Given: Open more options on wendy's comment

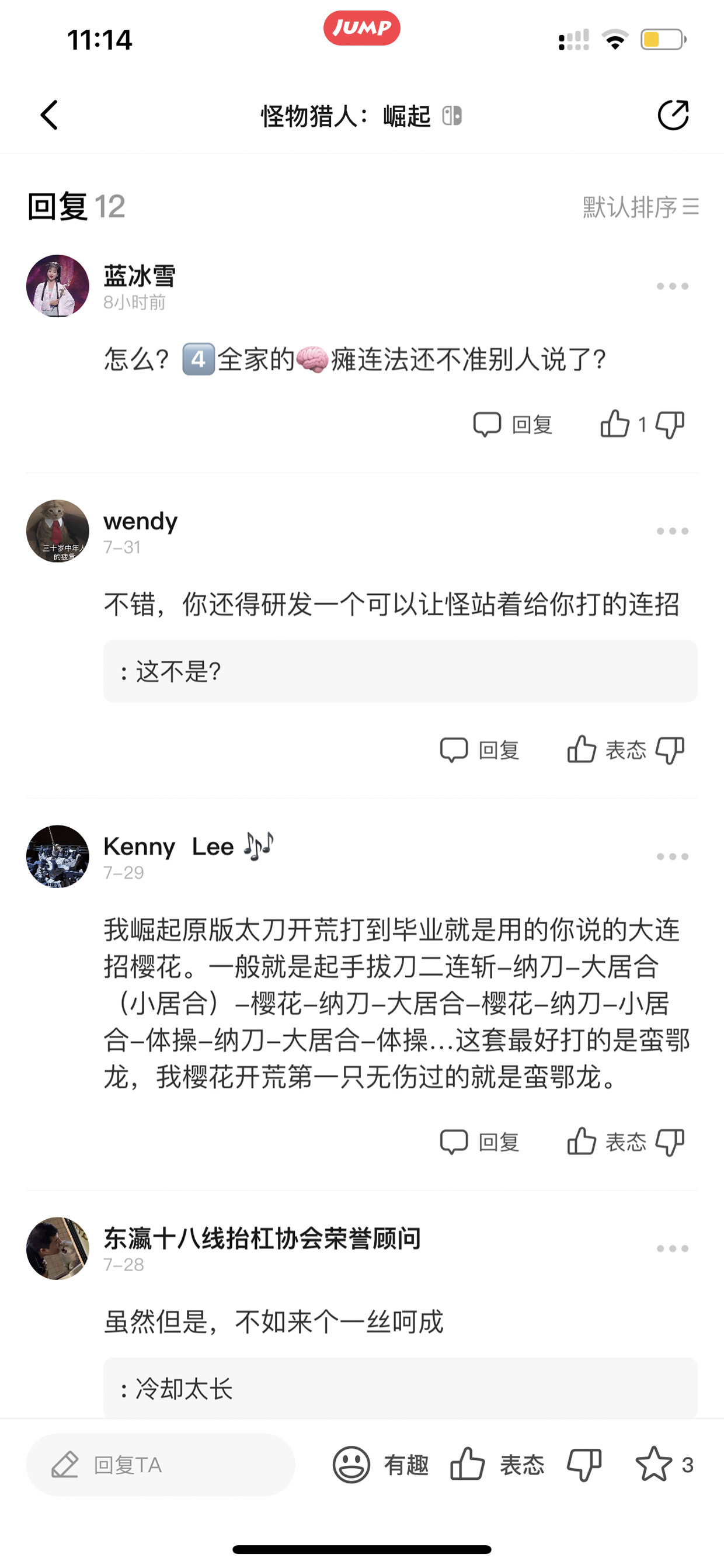Looking at the screenshot, I should tap(672, 532).
